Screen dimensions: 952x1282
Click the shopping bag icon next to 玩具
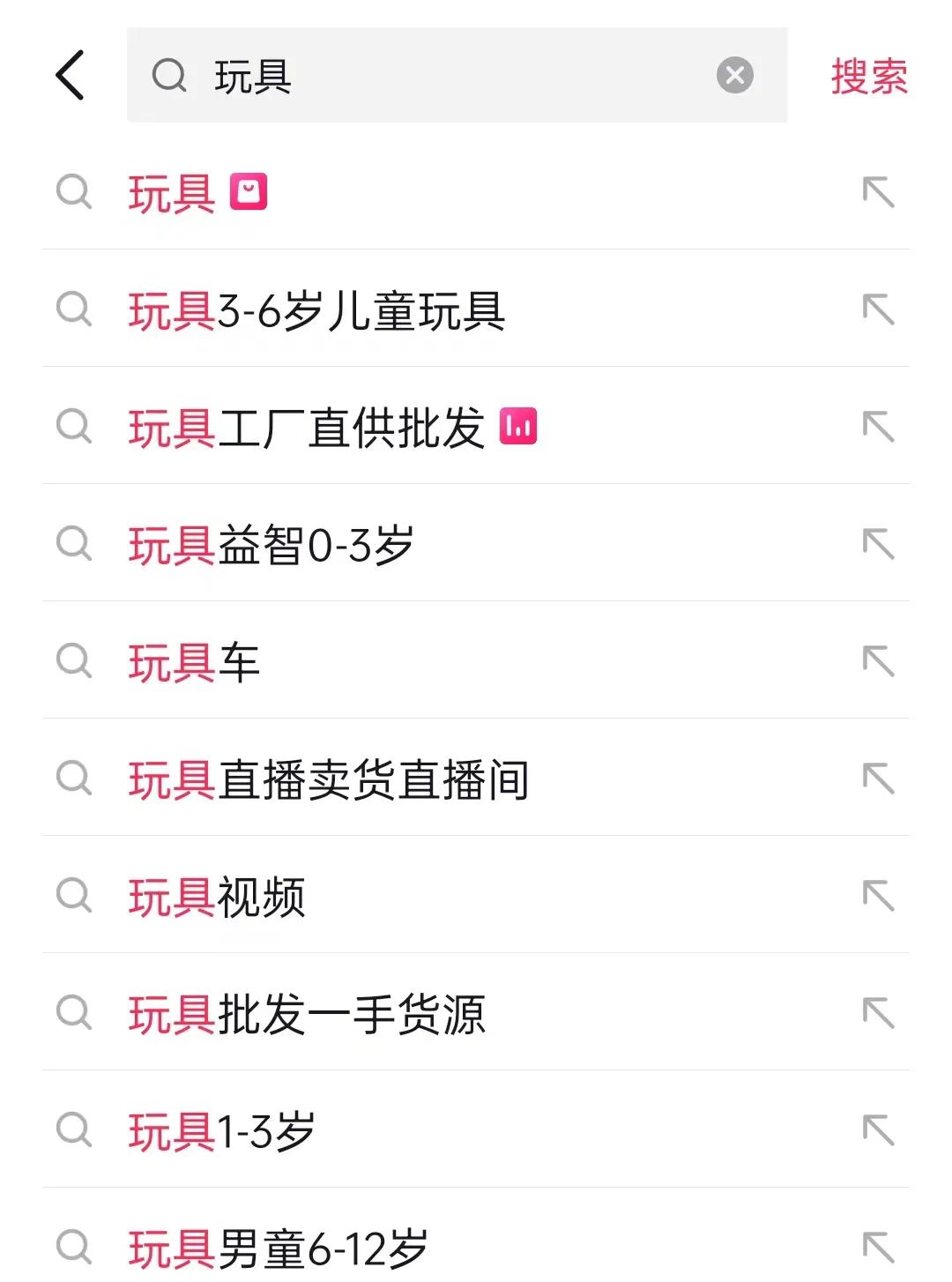tap(249, 192)
